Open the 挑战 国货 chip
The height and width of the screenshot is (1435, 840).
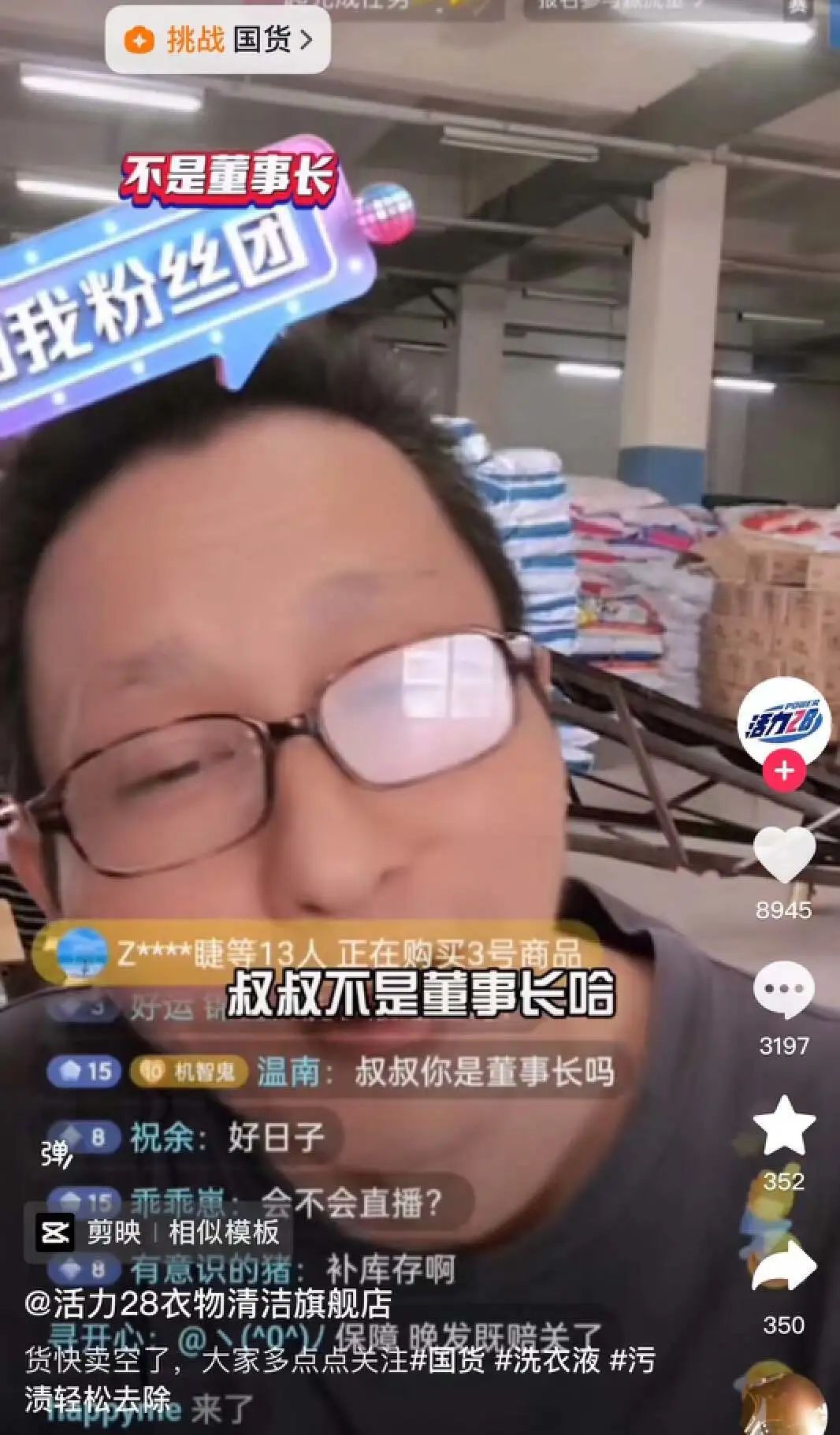tap(217, 39)
